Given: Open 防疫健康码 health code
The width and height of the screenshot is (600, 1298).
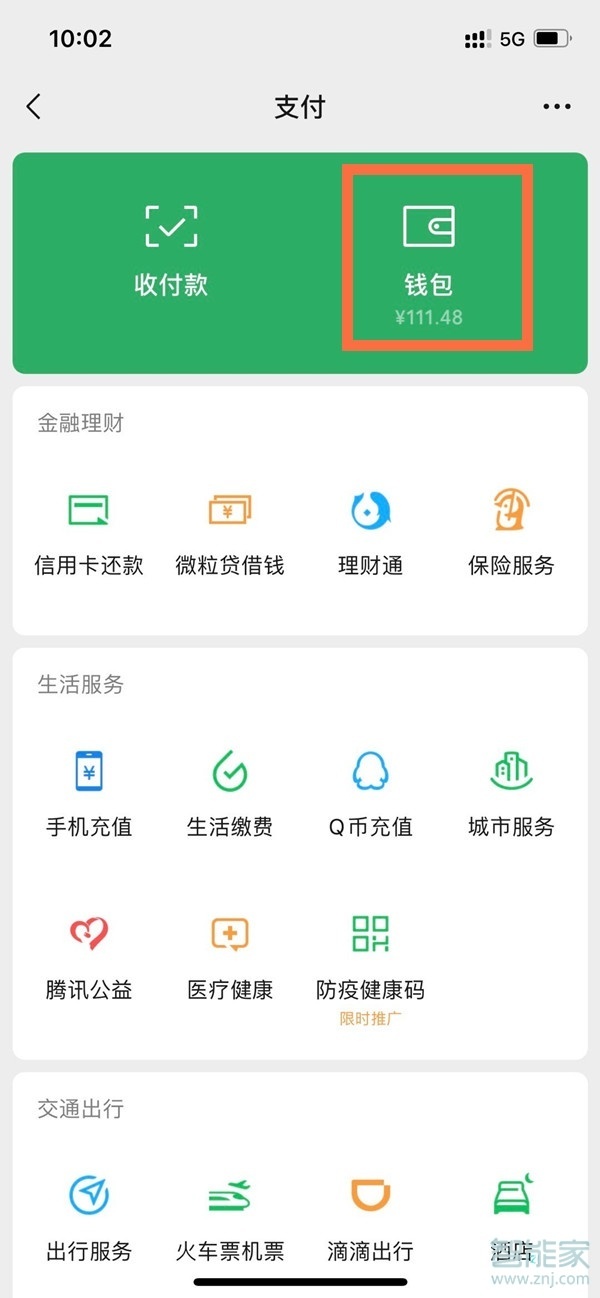Looking at the screenshot, I should point(371,960).
